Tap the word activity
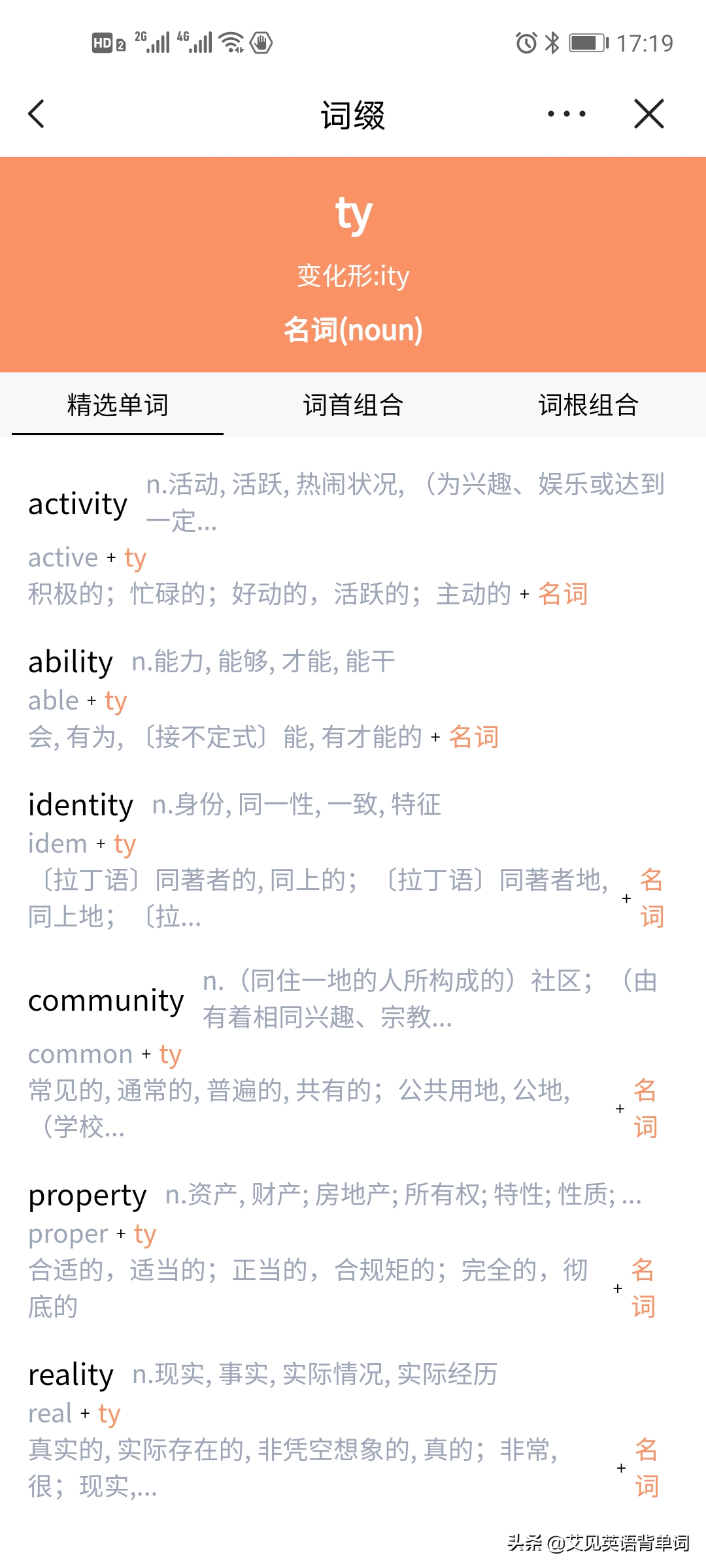706x1568 pixels. pyautogui.click(x=78, y=503)
